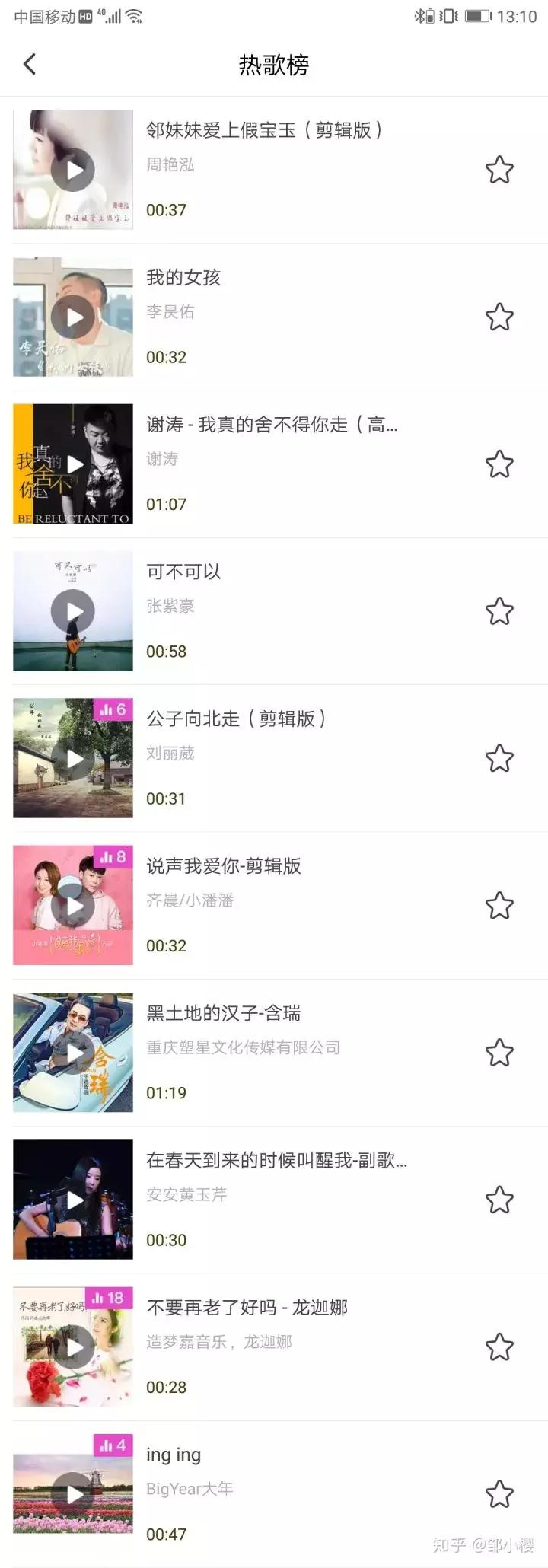548x1568 pixels.
Task: Favorite the song 邻妹妹爱上假宝玉
Action: pos(499,170)
